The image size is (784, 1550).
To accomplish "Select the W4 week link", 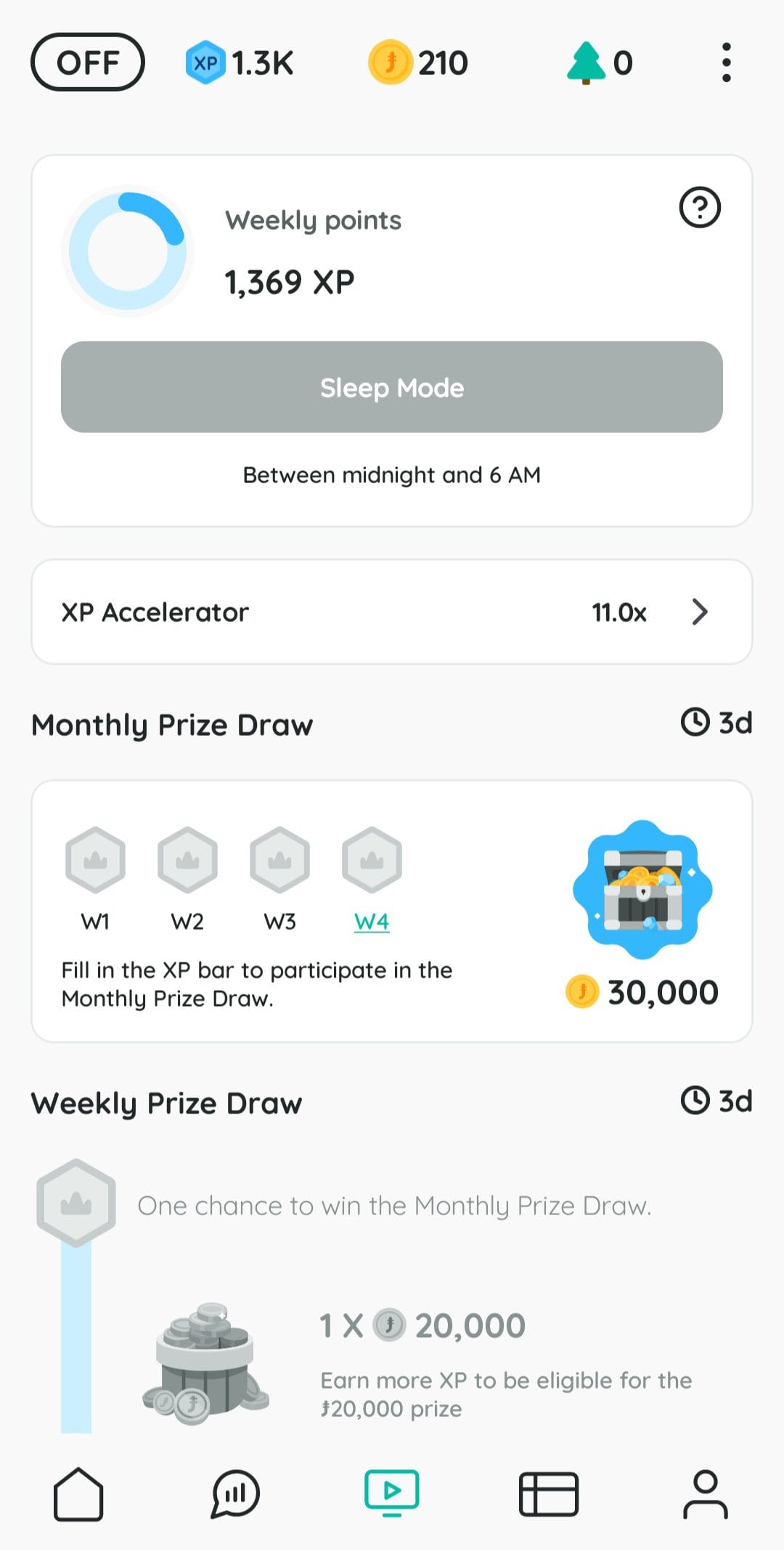I will (x=372, y=921).
